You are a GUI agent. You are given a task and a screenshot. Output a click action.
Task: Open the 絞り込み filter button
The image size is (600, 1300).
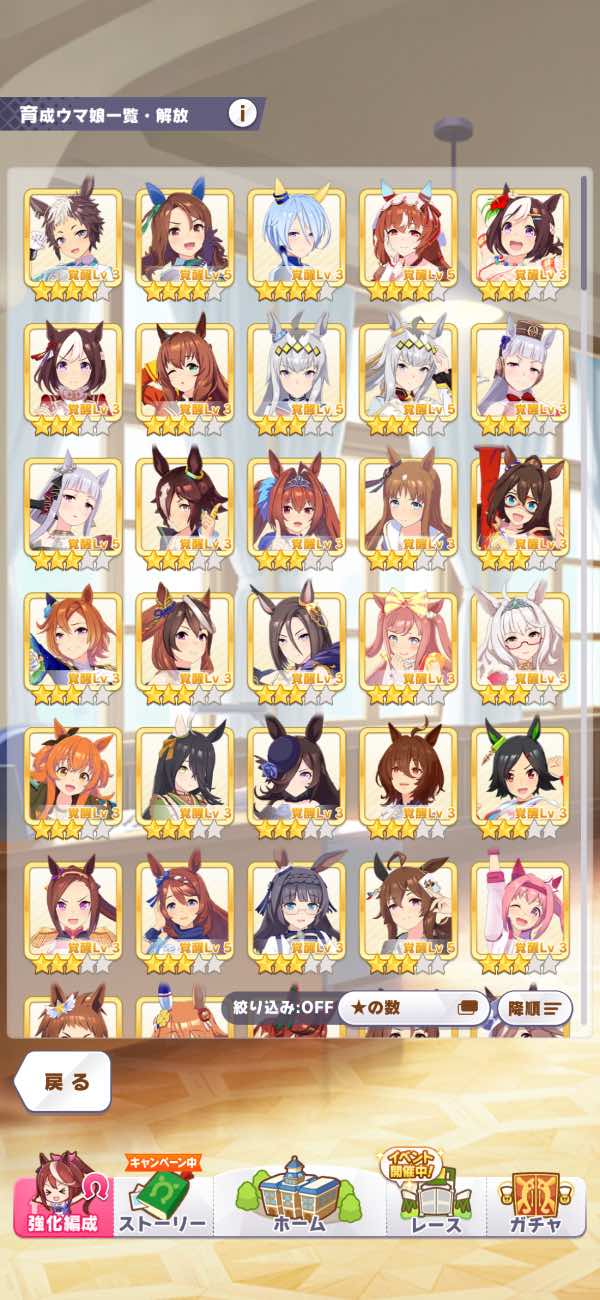click(x=276, y=1007)
